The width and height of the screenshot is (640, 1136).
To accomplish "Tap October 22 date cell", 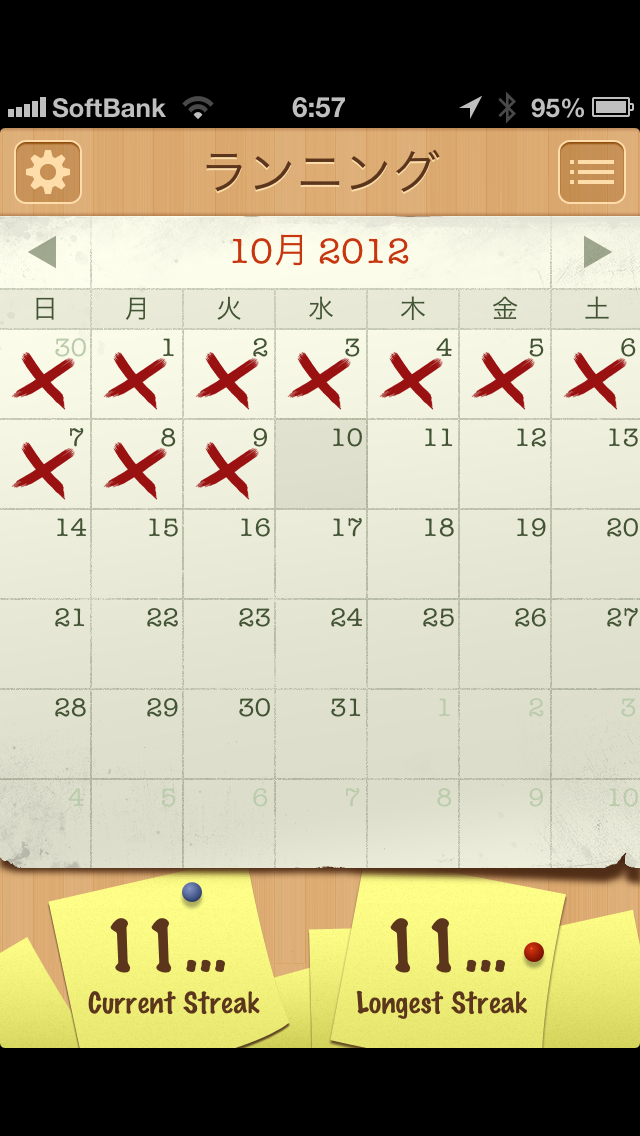I will coord(137,645).
